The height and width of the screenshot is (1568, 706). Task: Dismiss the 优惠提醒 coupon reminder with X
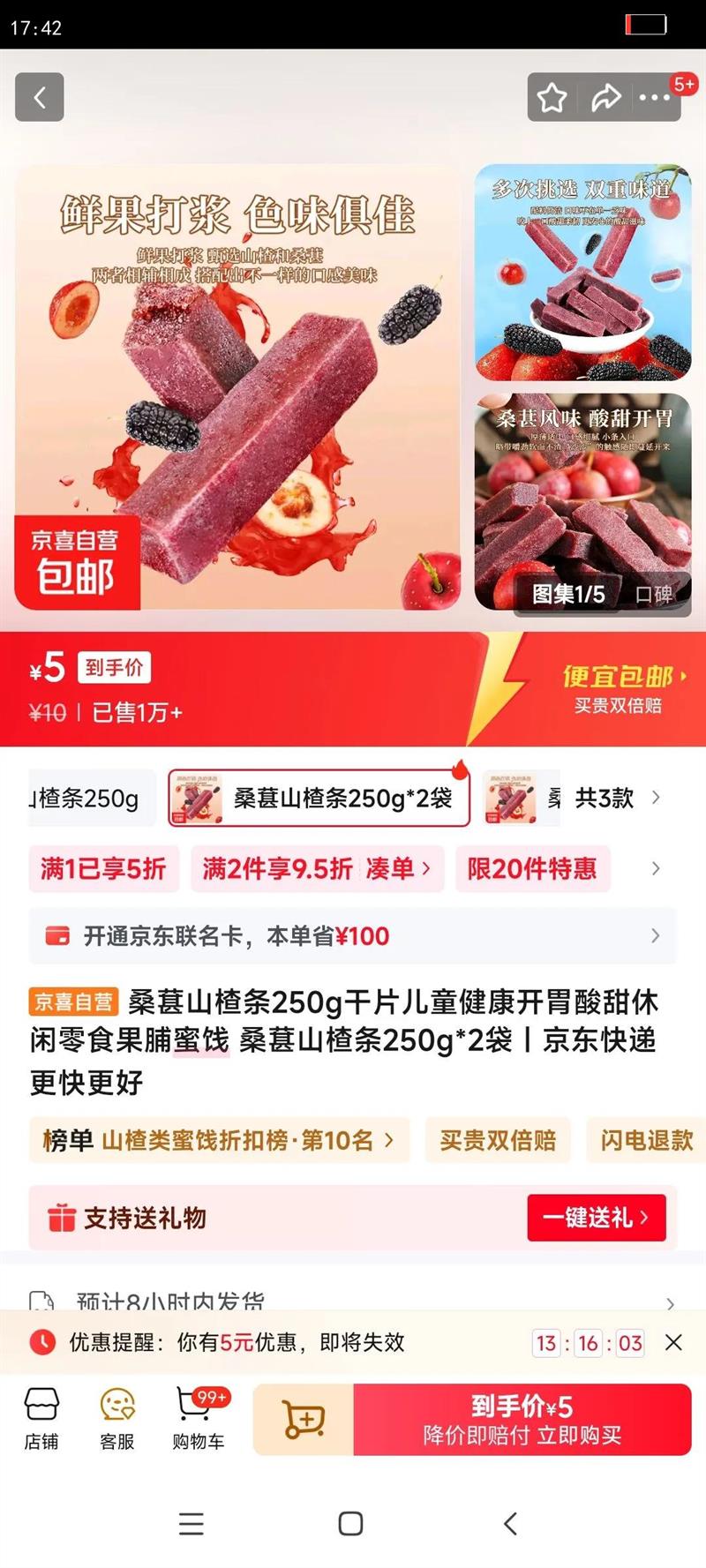click(673, 1342)
